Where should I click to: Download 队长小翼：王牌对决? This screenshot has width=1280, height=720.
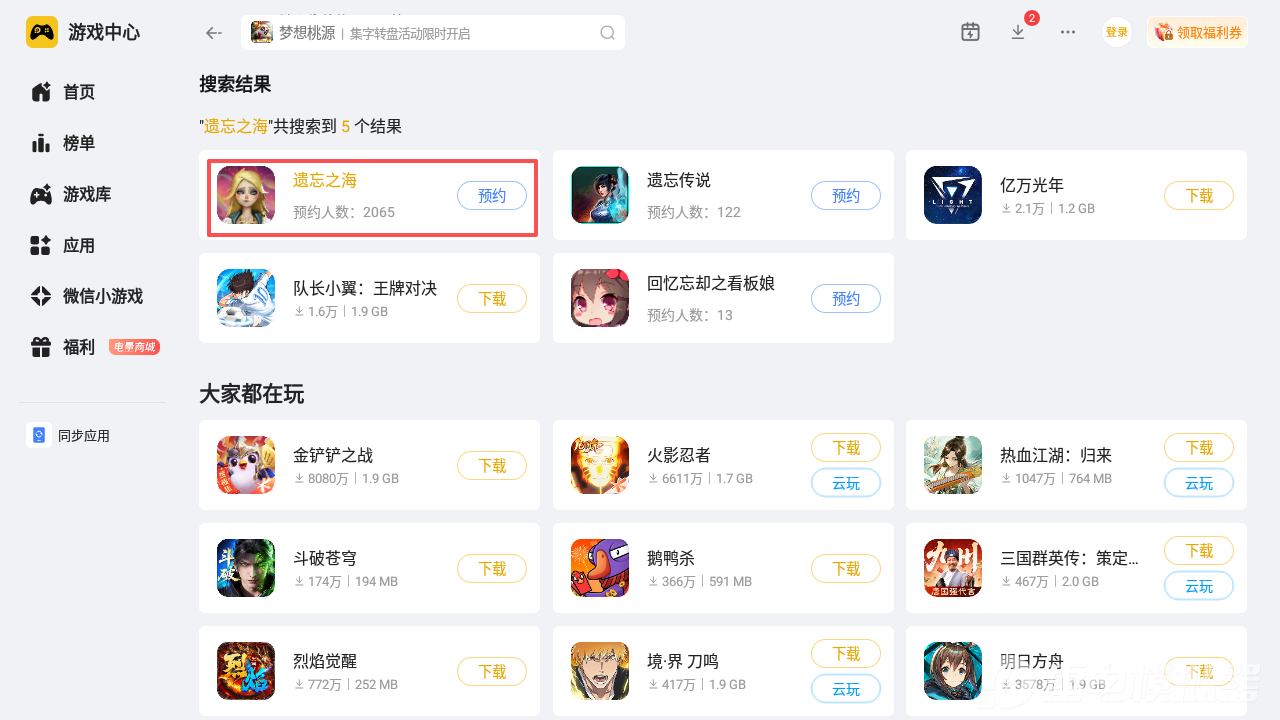point(492,298)
